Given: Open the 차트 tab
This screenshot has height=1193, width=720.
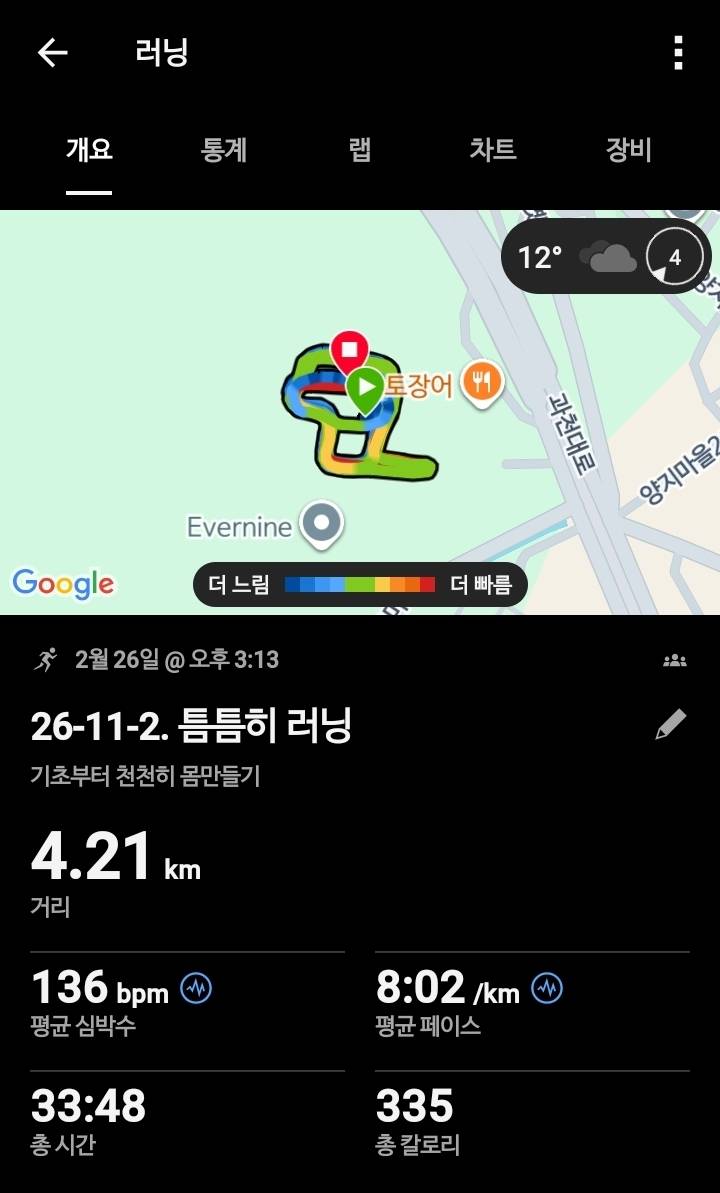Looking at the screenshot, I should tap(492, 150).
